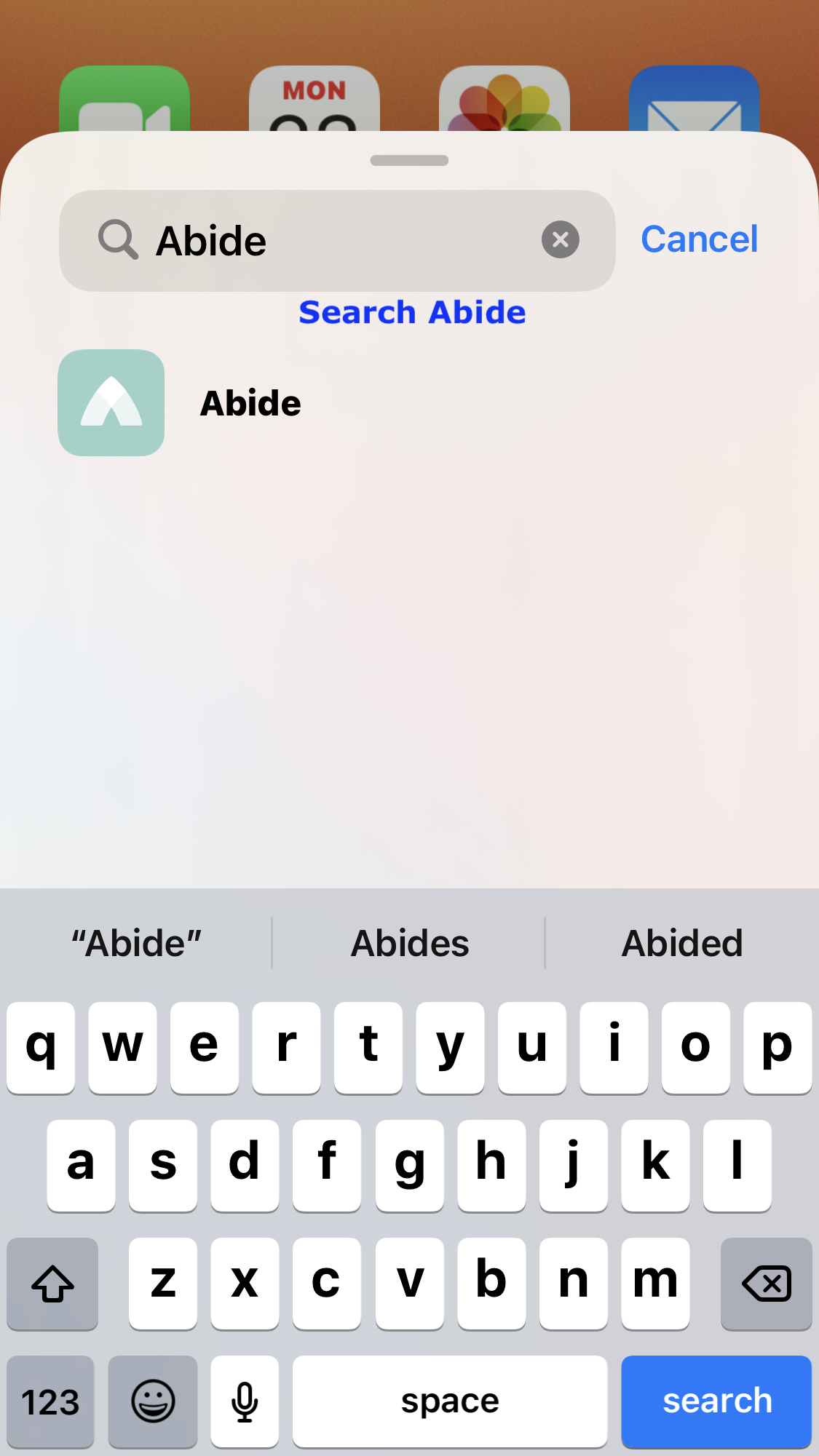
Task: Cancel the search
Action: 699,239
